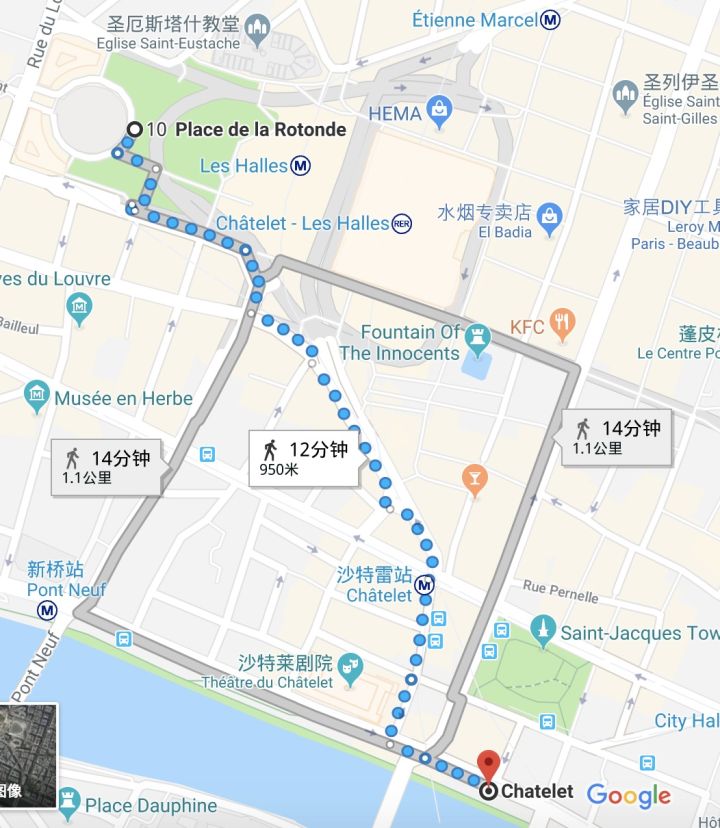Open Eglise Saint-Eustache church marker
Image resolution: width=720 pixels, height=828 pixels.
pos(258,25)
